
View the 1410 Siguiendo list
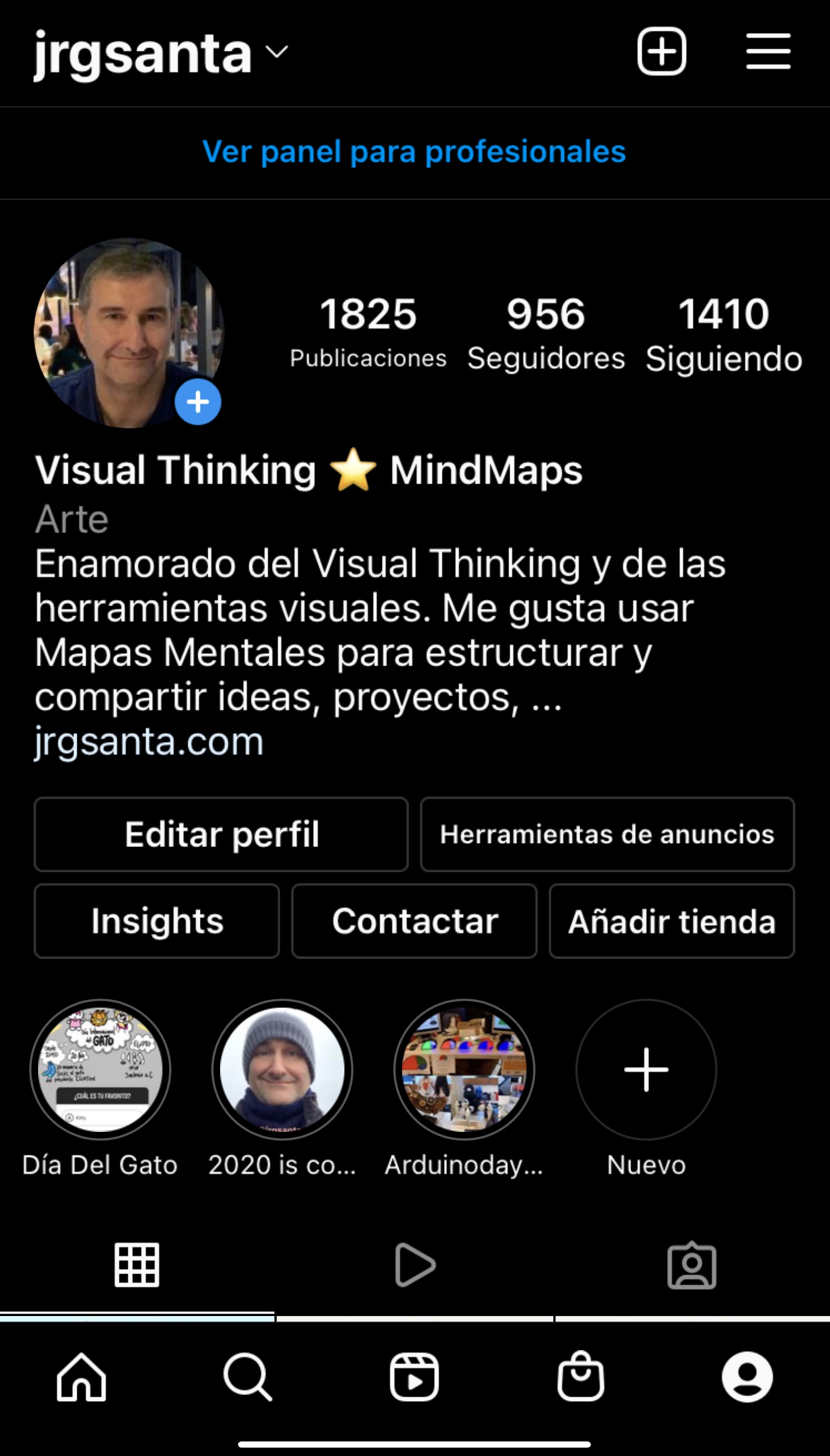point(724,333)
